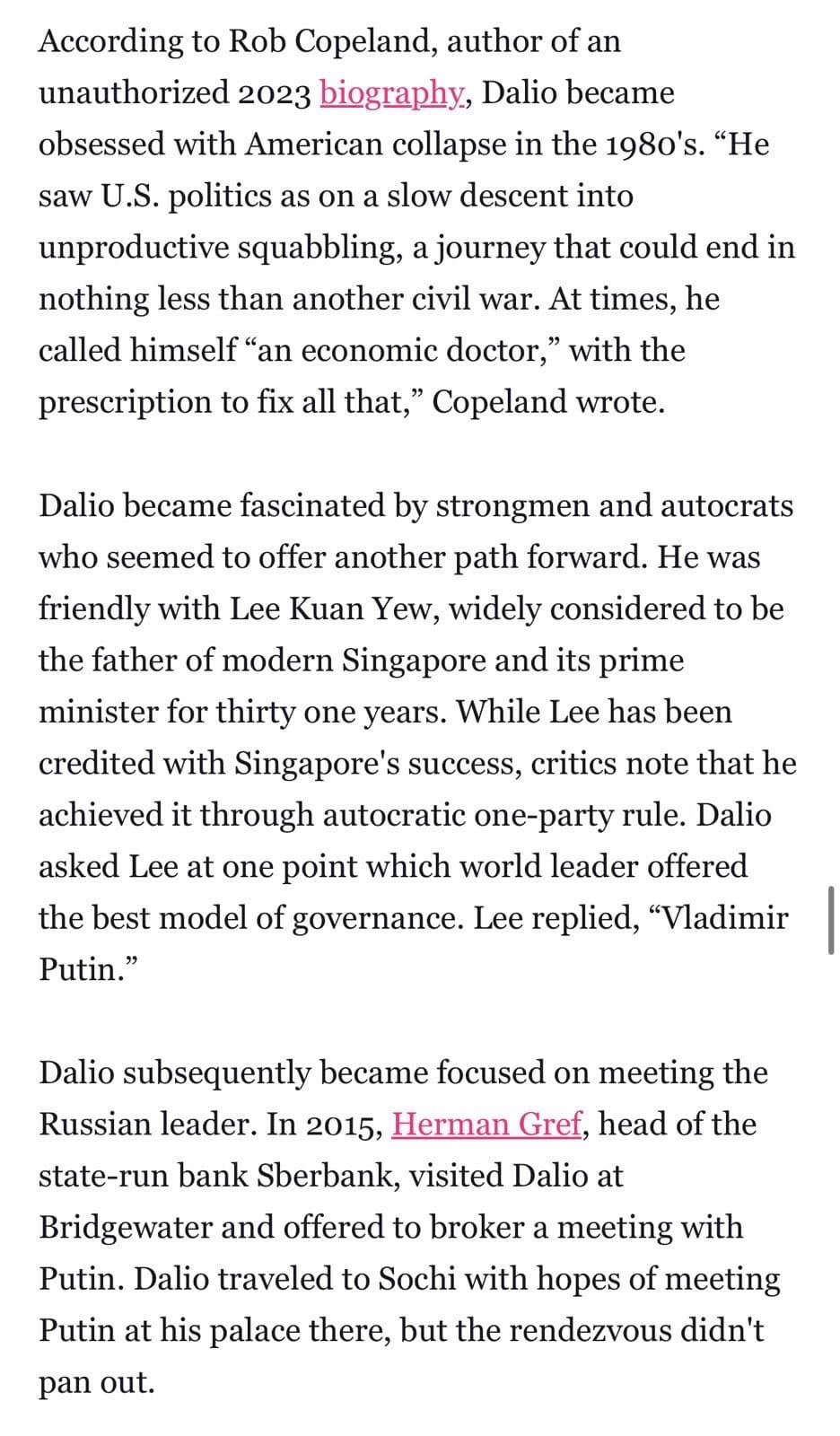
Task: Open the biography link
Action: coord(391,93)
